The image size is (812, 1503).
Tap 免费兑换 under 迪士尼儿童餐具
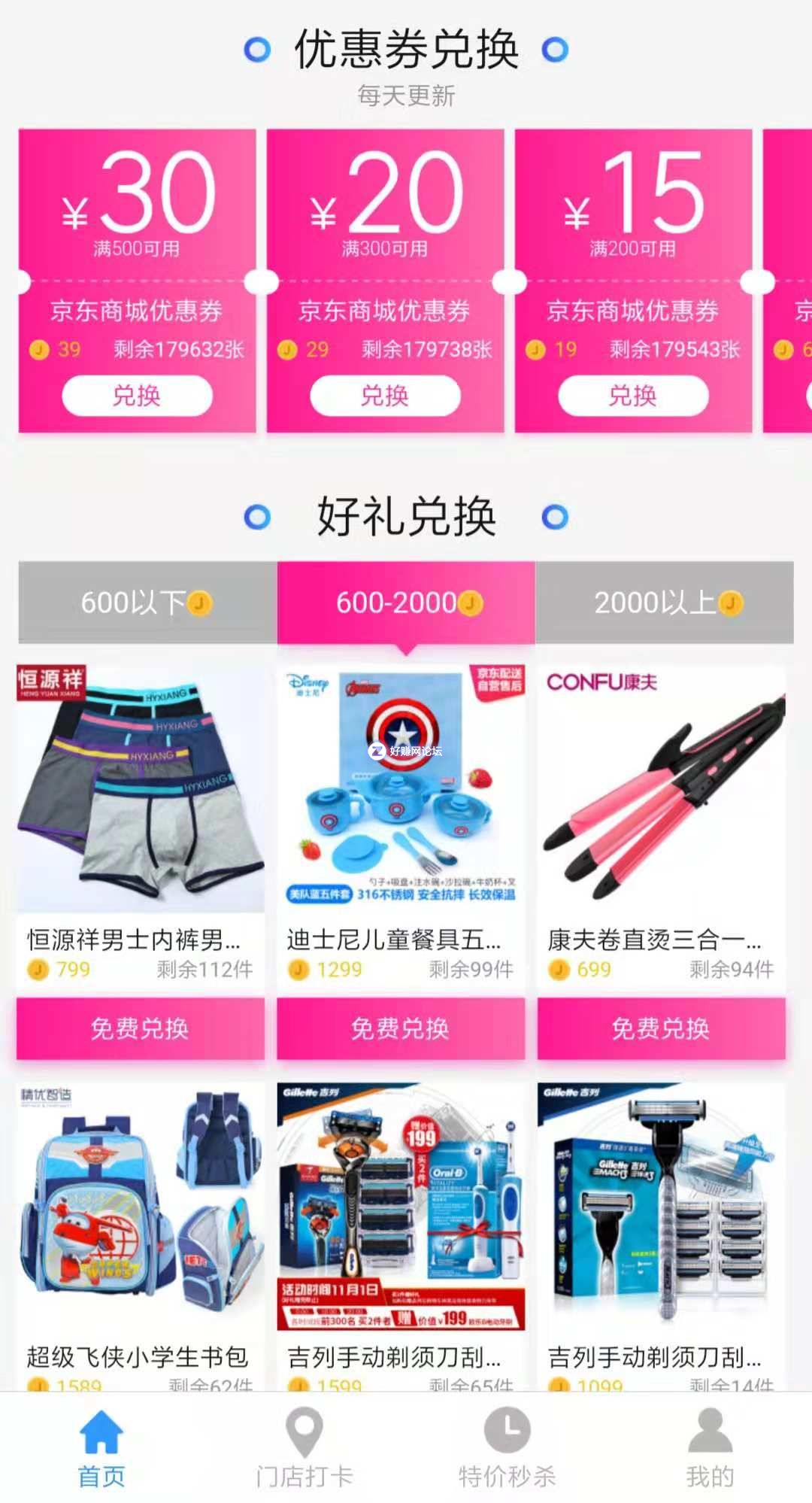(401, 1028)
